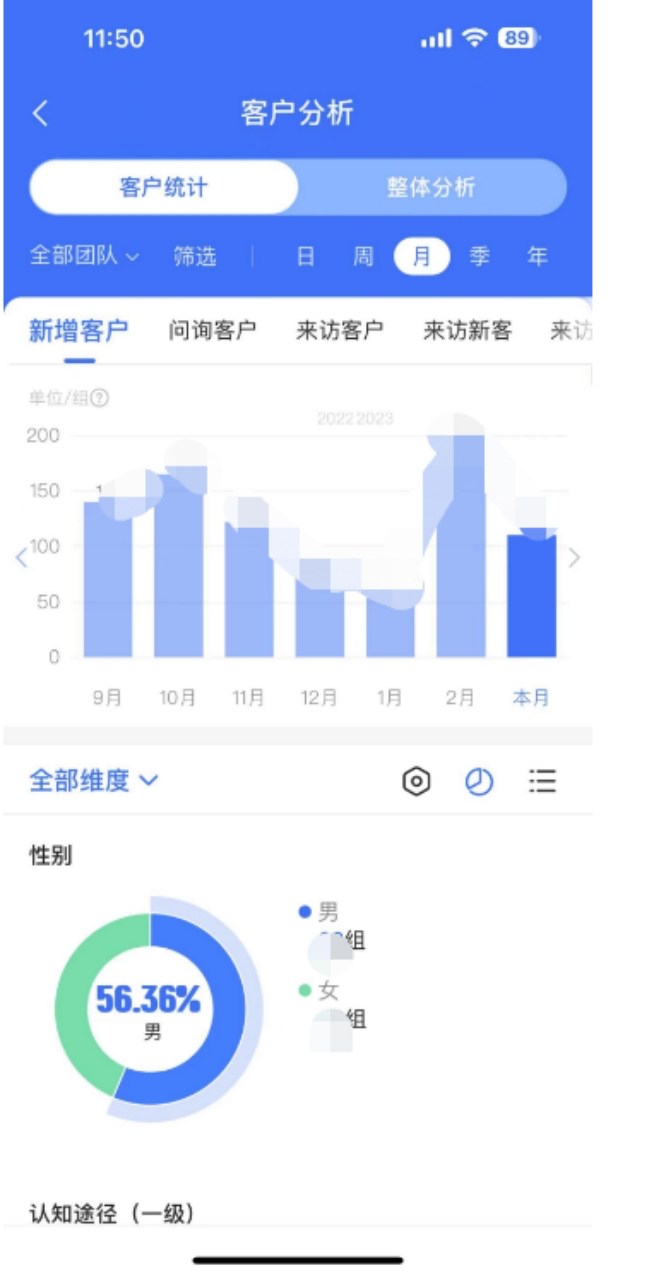Show earlier months with the left chart arrow

tap(22, 558)
